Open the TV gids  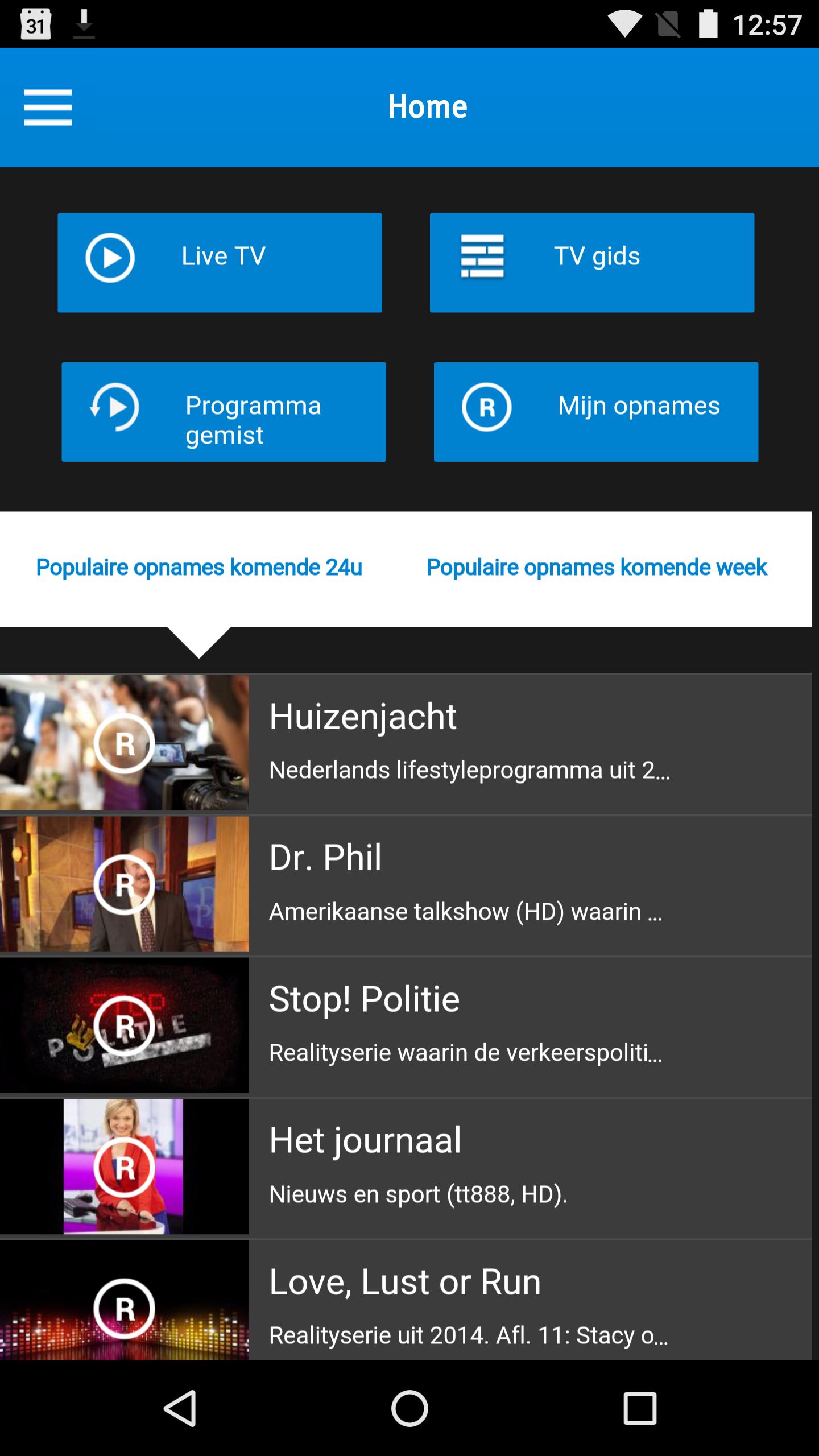[593, 262]
